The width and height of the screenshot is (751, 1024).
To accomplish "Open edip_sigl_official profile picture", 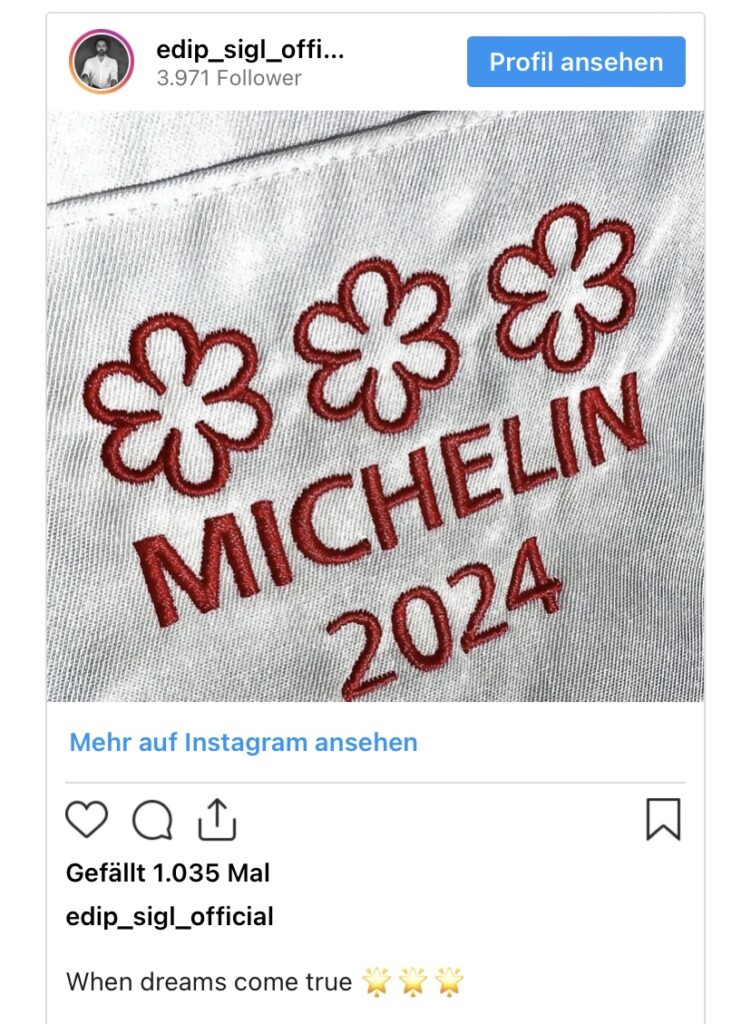I will pos(100,62).
